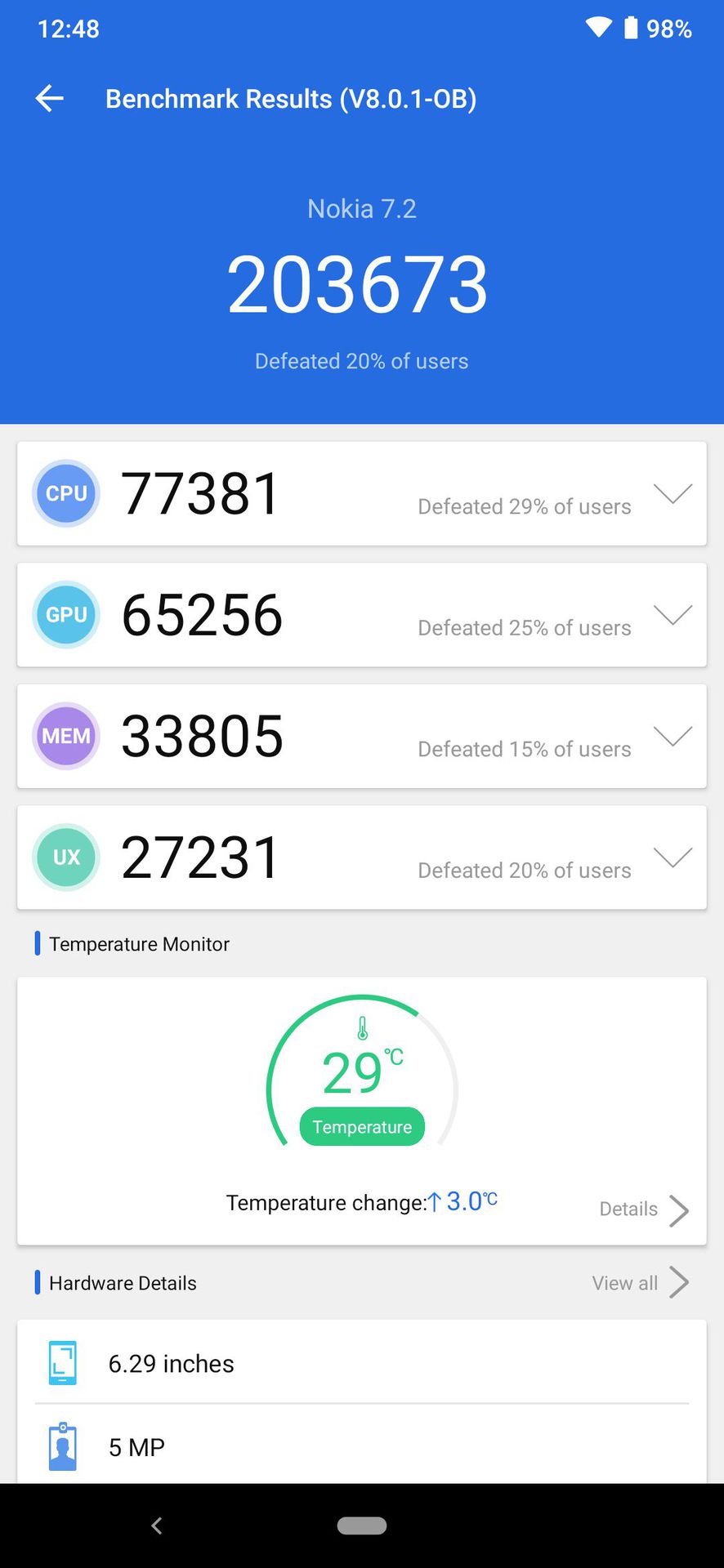View all hardware details
The height and width of the screenshot is (1568, 724).
tap(639, 1283)
